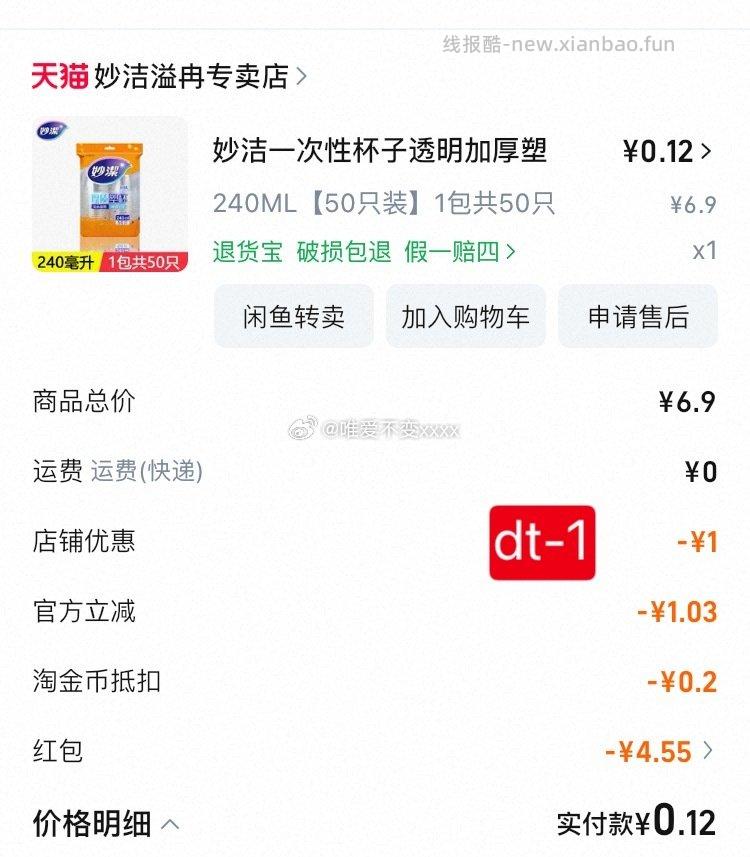Click the 240毫升 badge on product image
Screen dimensions: 750x857
64,263
